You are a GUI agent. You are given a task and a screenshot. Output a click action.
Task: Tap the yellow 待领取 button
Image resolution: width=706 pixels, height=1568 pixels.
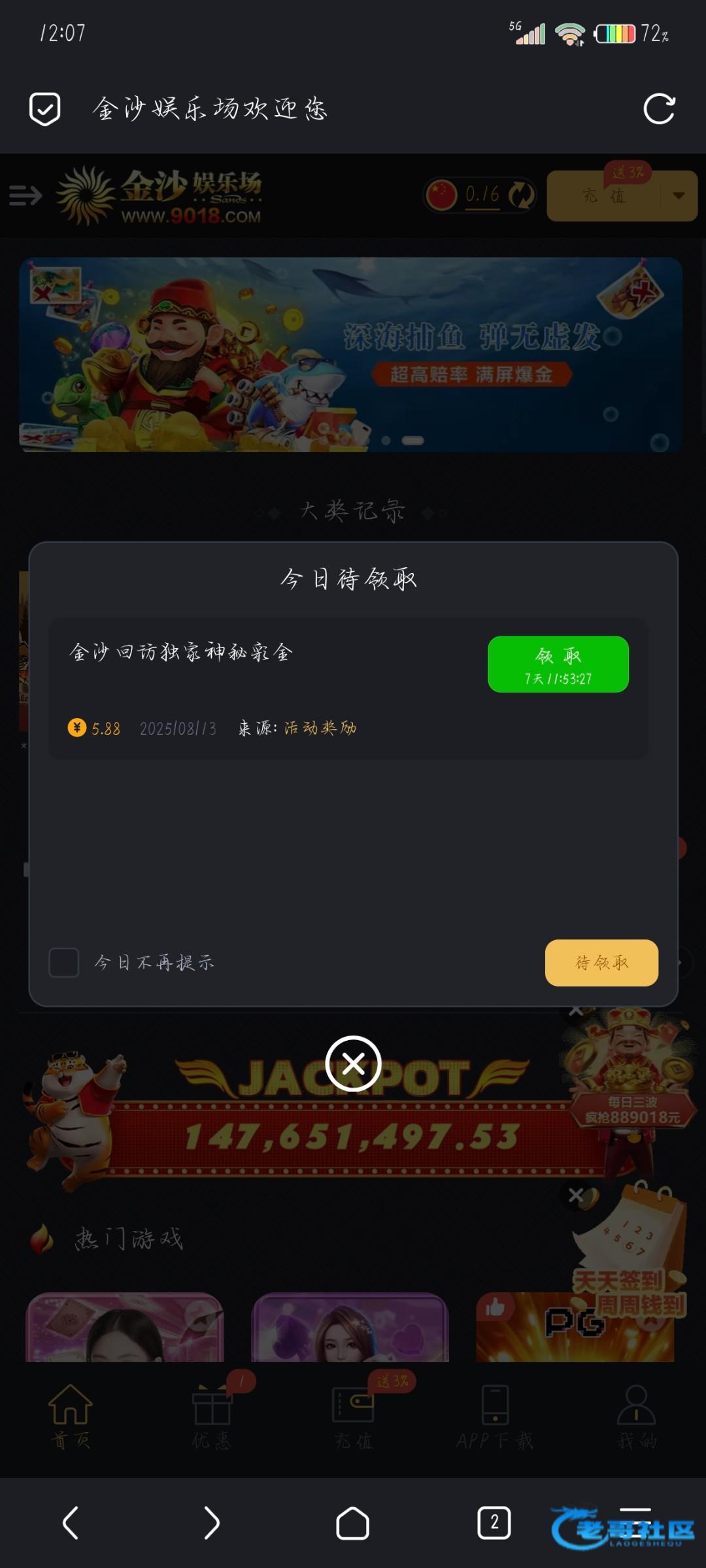[601, 962]
